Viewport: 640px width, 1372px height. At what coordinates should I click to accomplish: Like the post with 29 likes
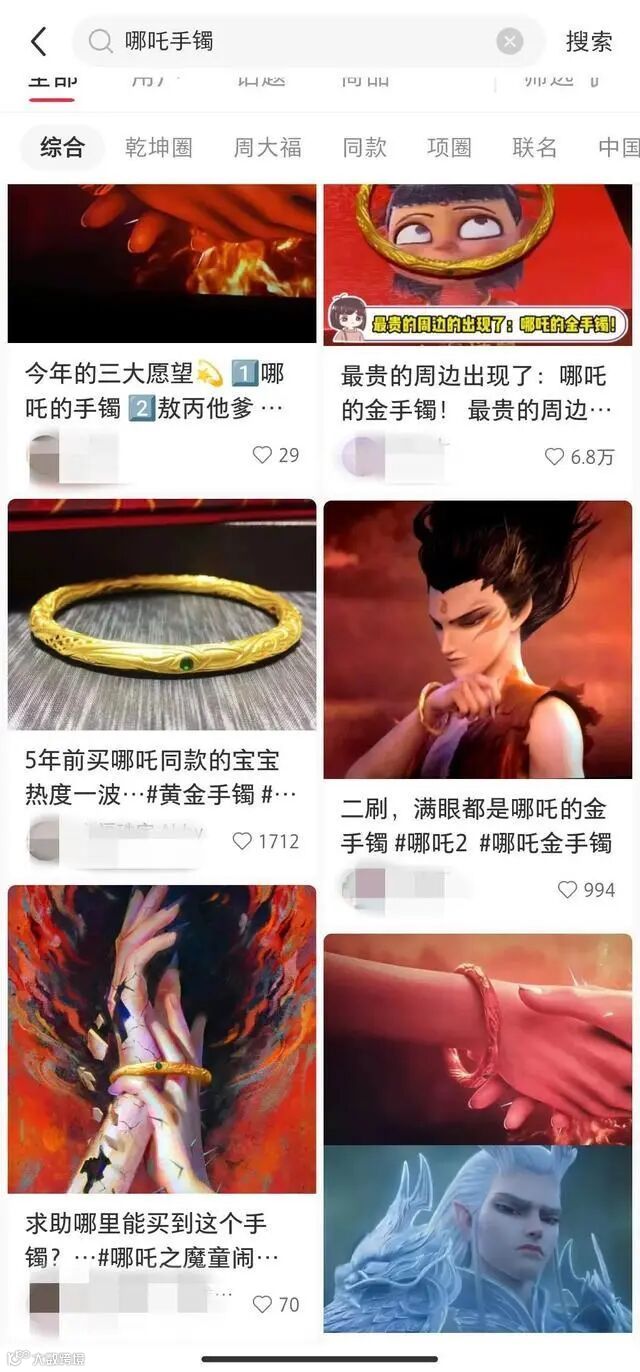(x=262, y=455)
